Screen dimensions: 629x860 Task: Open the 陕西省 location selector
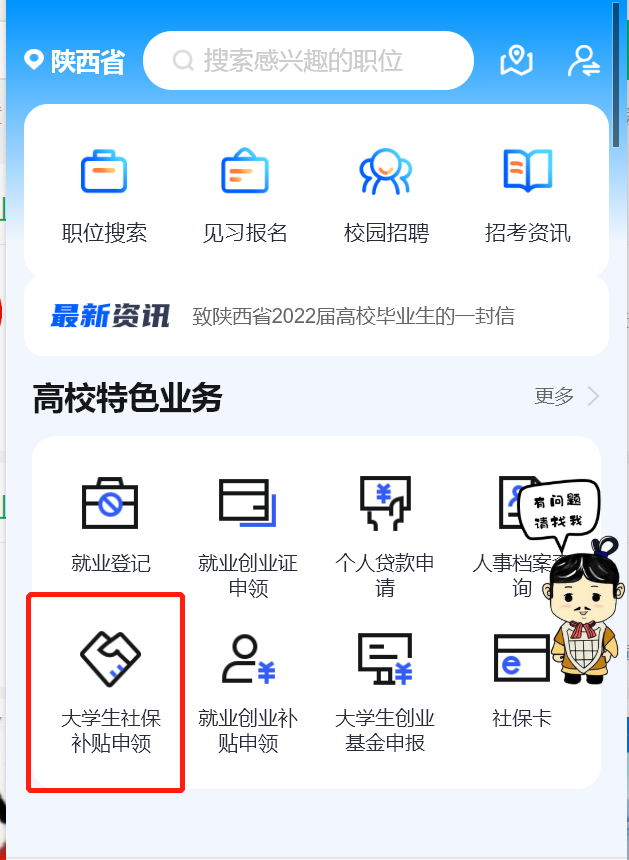76,62
